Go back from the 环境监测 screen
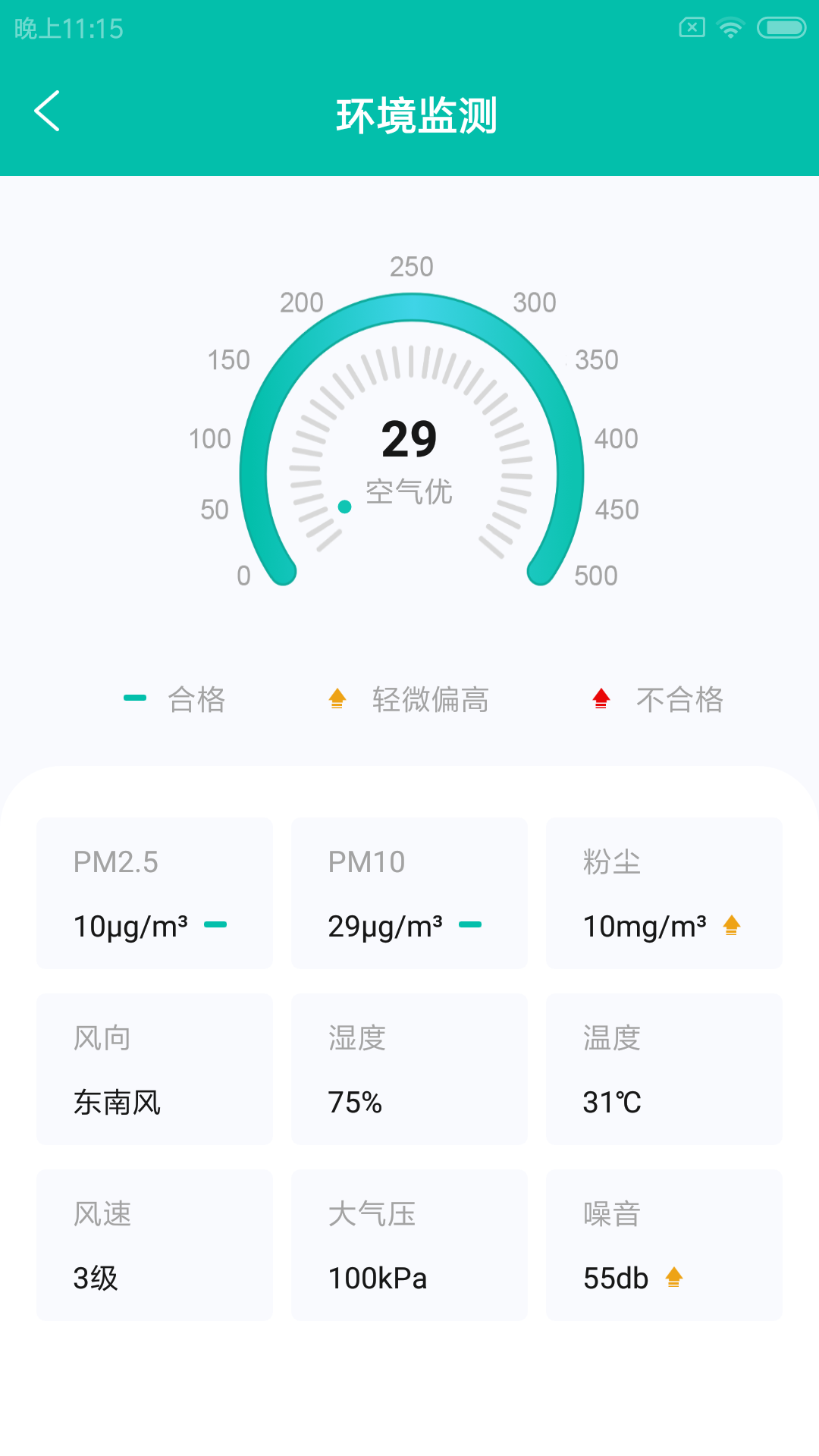 pyautogui.click(x=47, y=111)
